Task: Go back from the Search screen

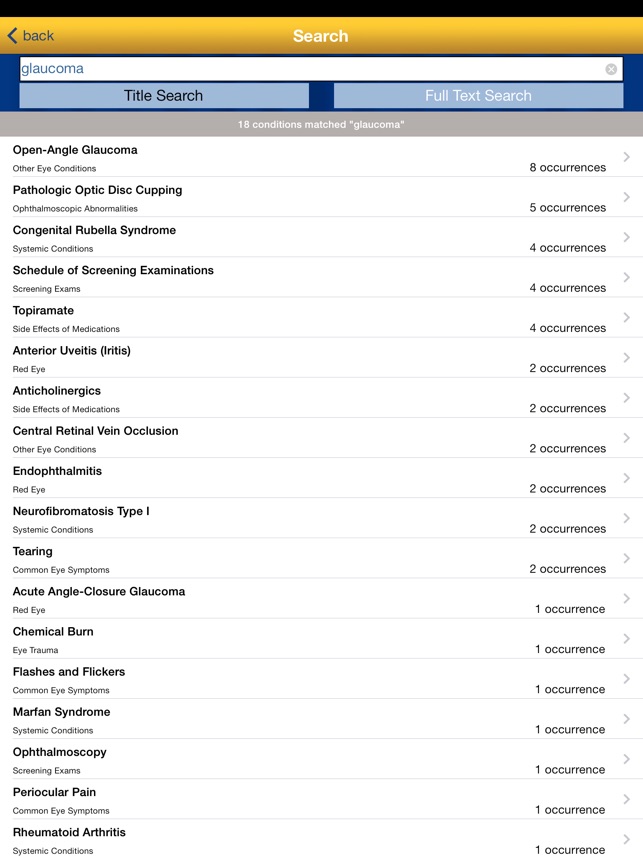Action: pos(31,36)
